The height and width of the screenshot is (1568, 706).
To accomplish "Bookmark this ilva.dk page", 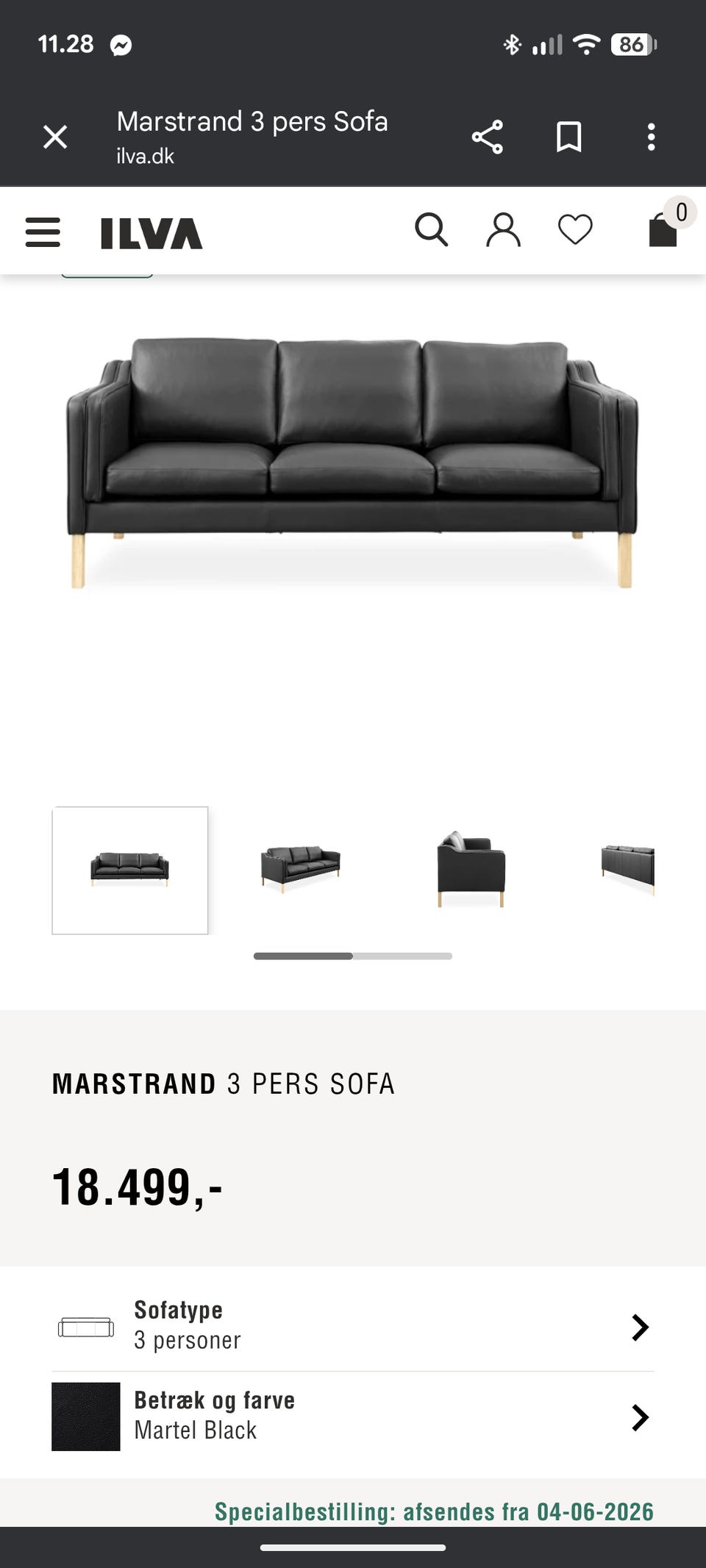I will (x=568, y=137).
